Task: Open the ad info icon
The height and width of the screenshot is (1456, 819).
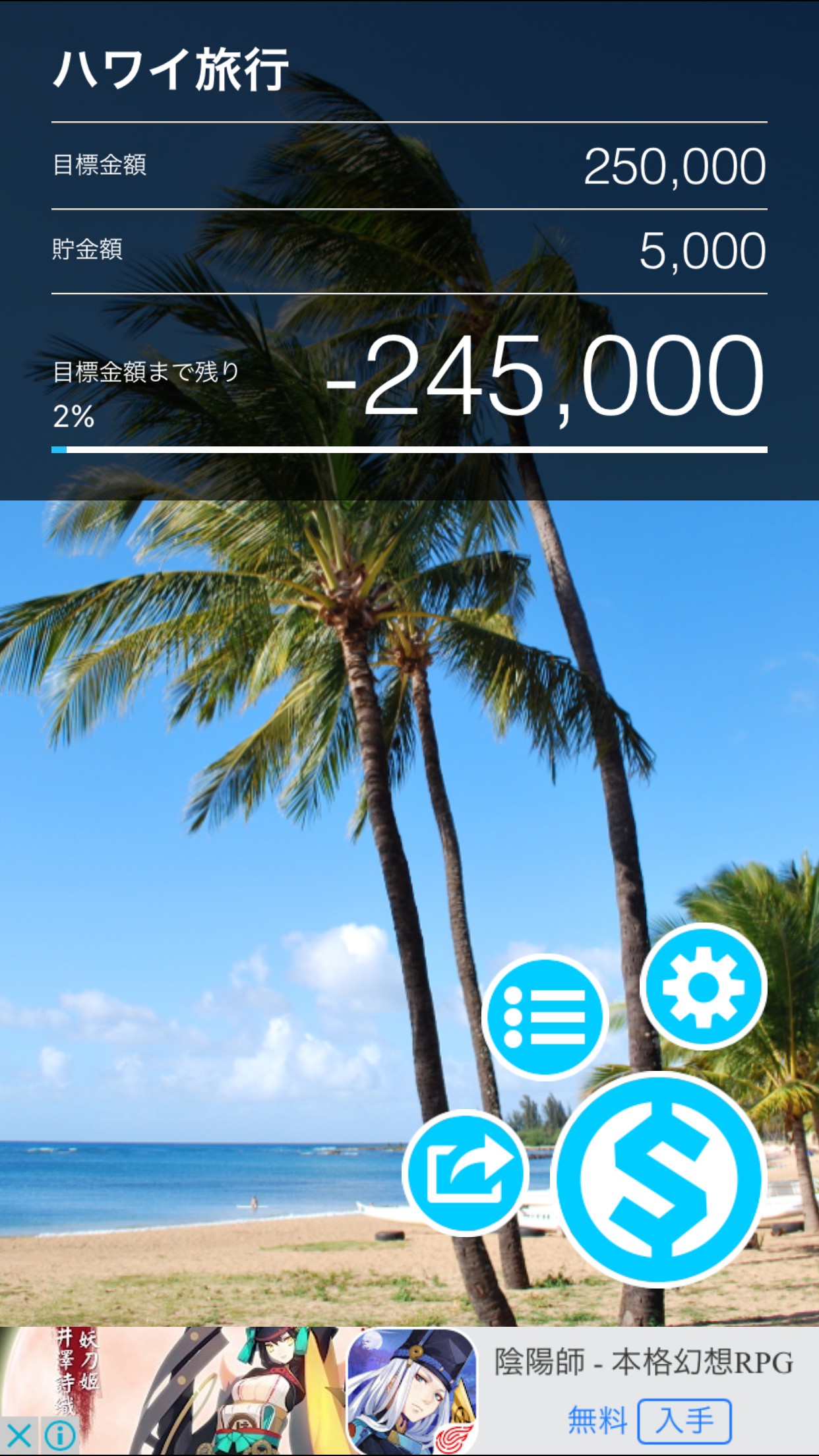Action: click(61, 1435)
